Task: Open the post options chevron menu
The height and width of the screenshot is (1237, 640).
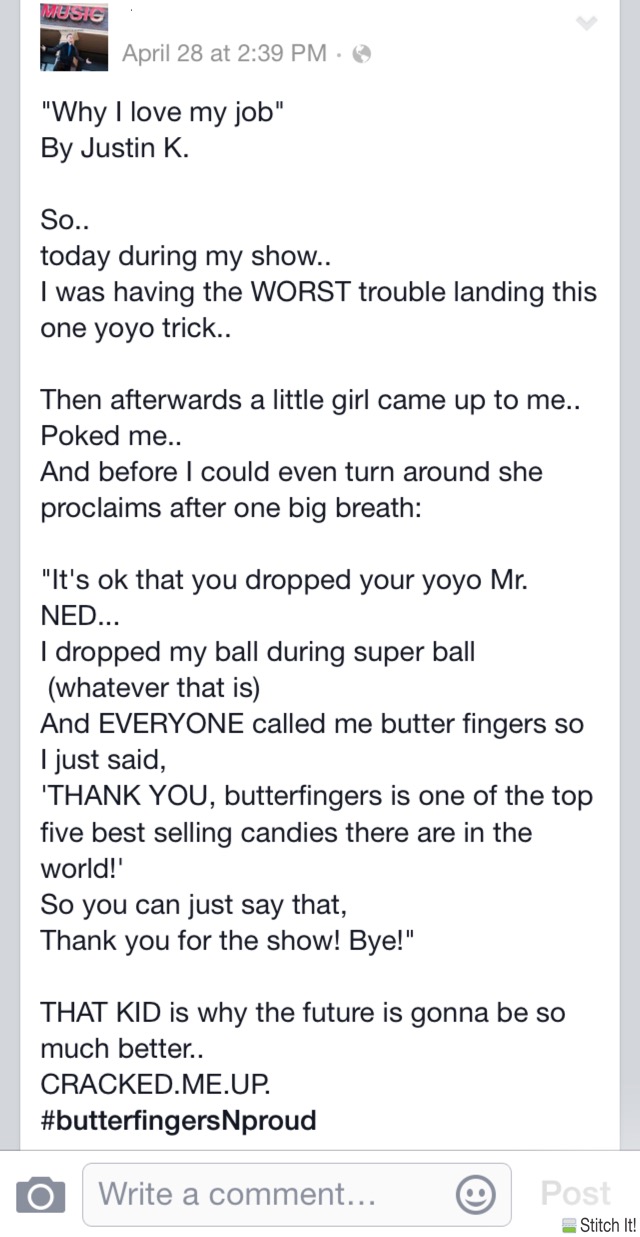Action: (x=587, y=24)
